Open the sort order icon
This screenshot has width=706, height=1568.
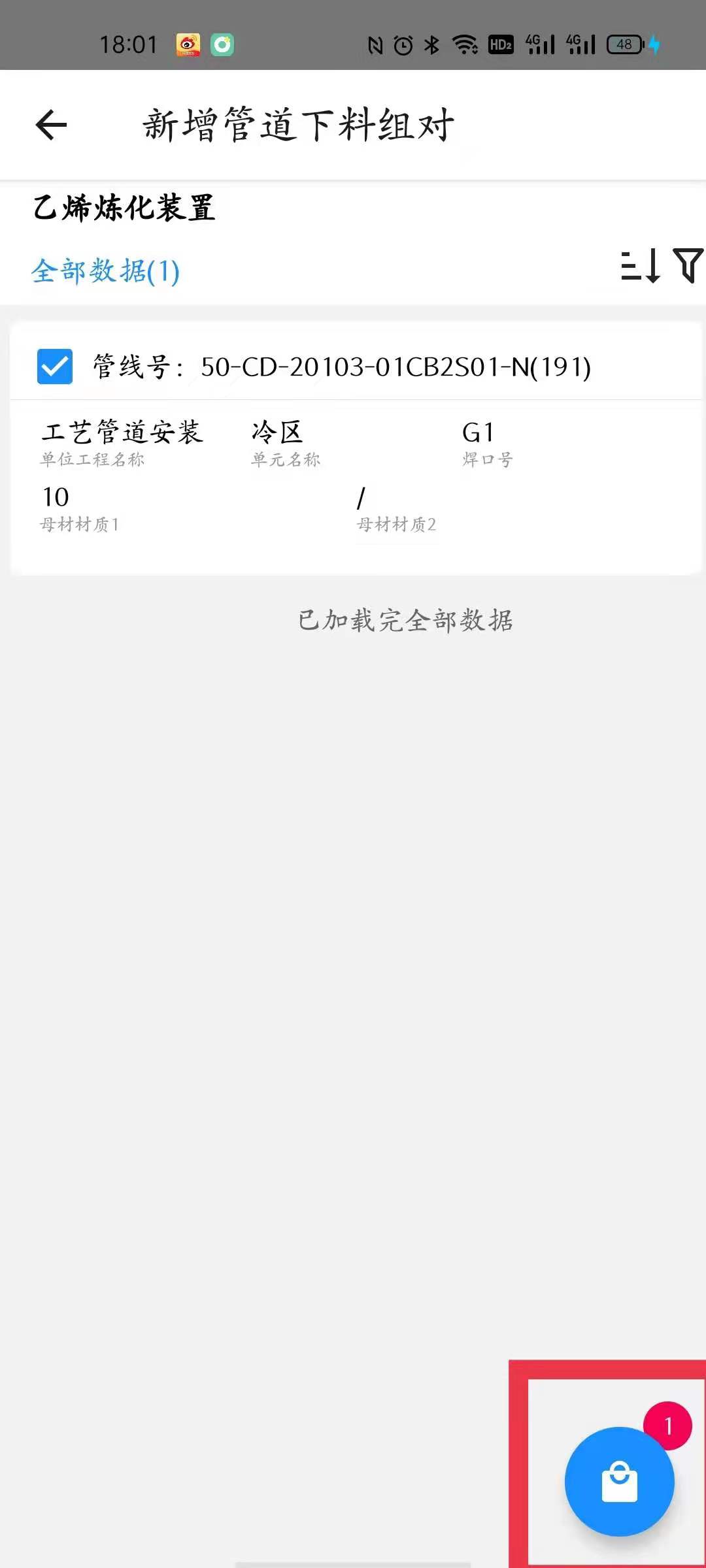pos(640,266)
